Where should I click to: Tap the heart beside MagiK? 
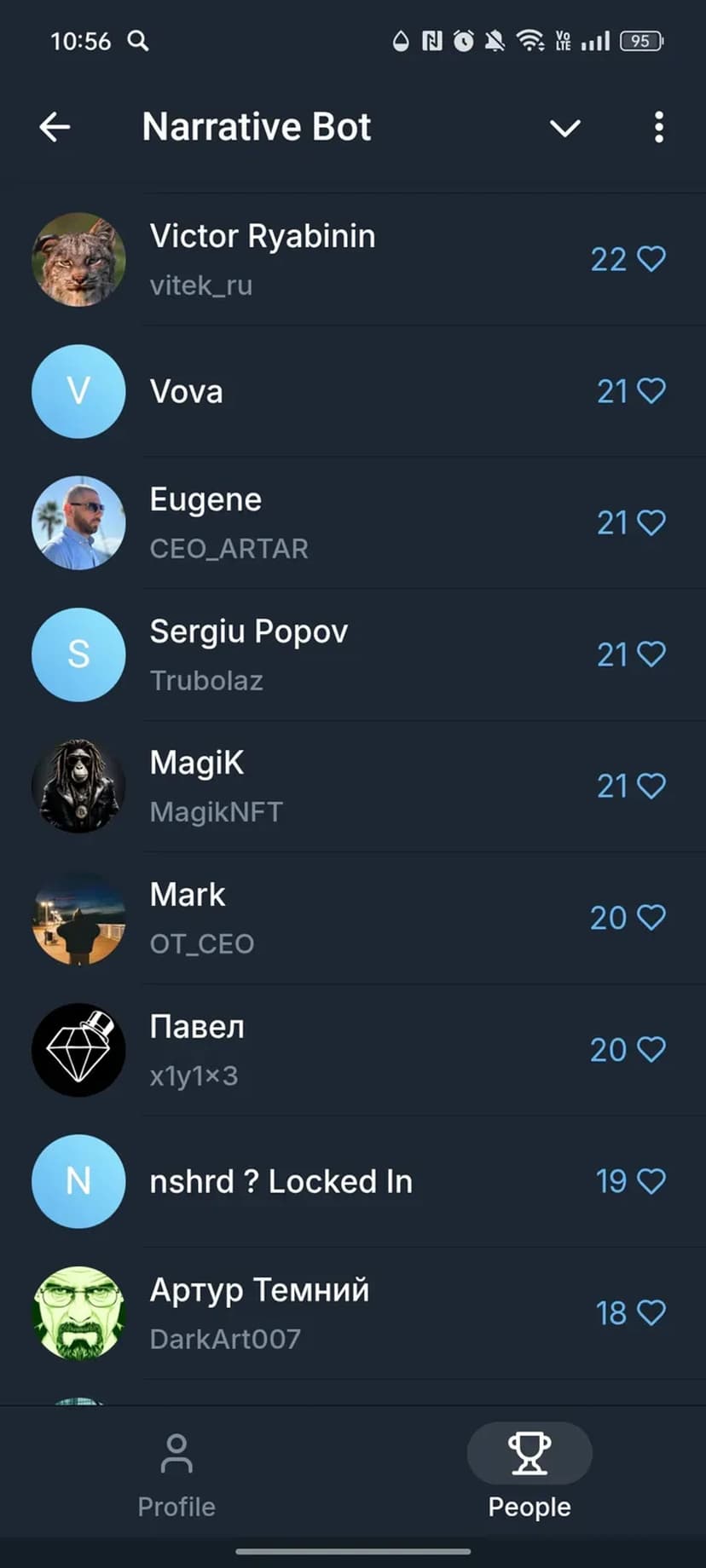point(651,786)
